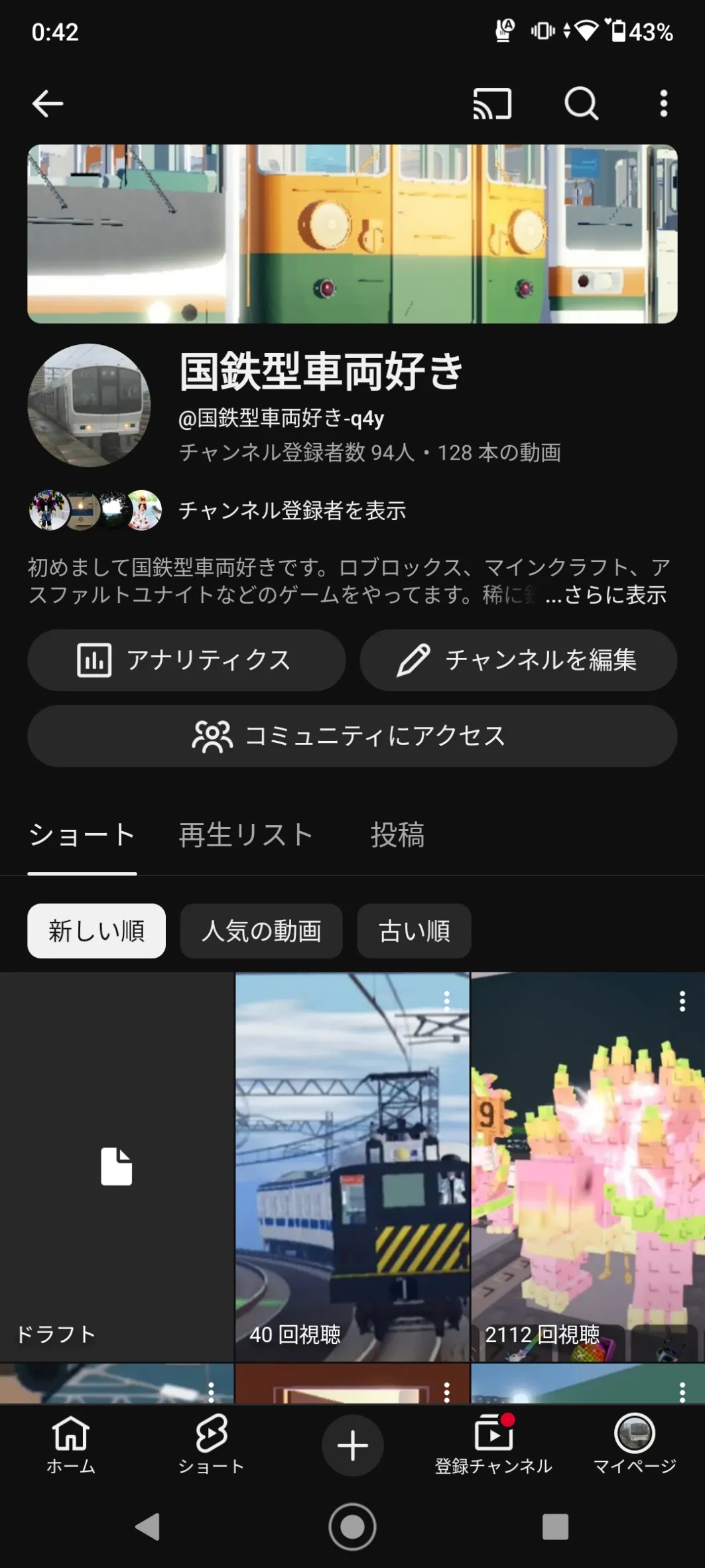
Task: Open the ドラフト tile
Action: pyautogui.click(x=117, y=1166)
